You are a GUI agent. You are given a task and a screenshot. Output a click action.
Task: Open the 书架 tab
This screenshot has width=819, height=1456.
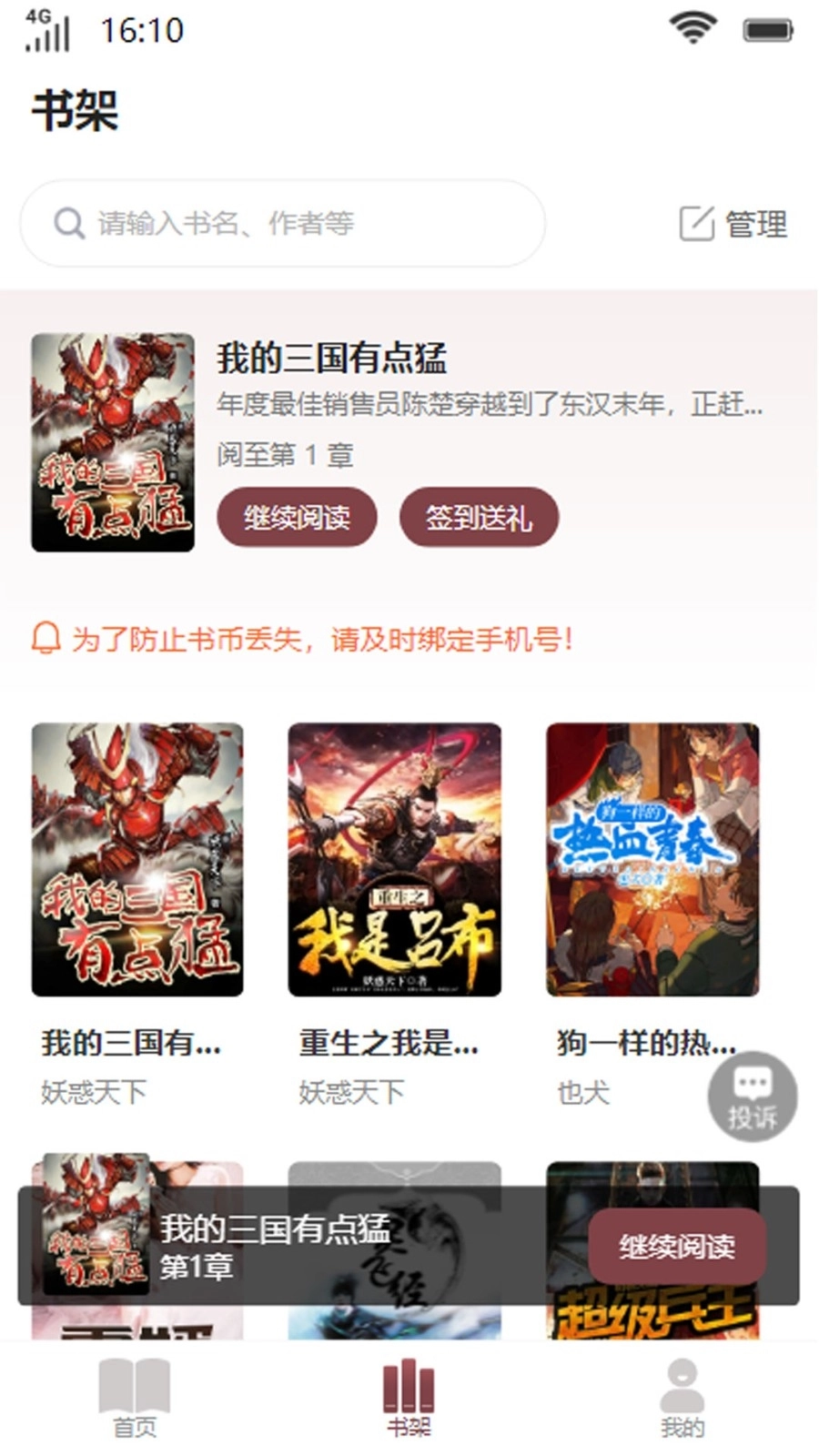click(410, 1401)
